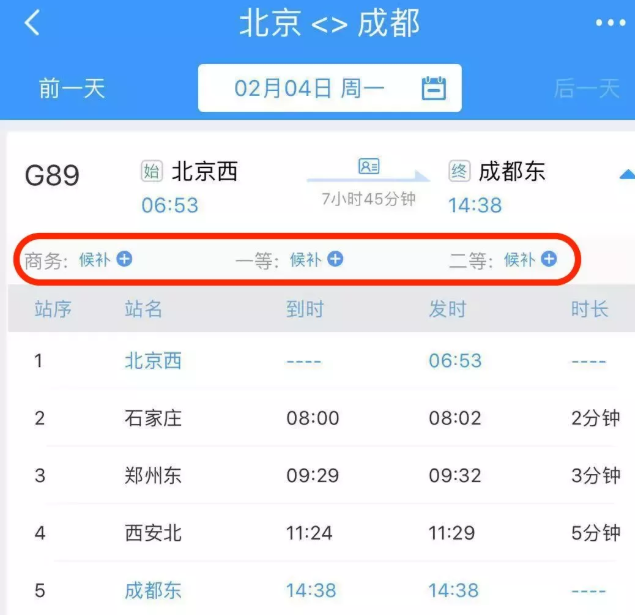Go back using the arrow
This screenshot has width=635, height=615.
coord(33,22)
